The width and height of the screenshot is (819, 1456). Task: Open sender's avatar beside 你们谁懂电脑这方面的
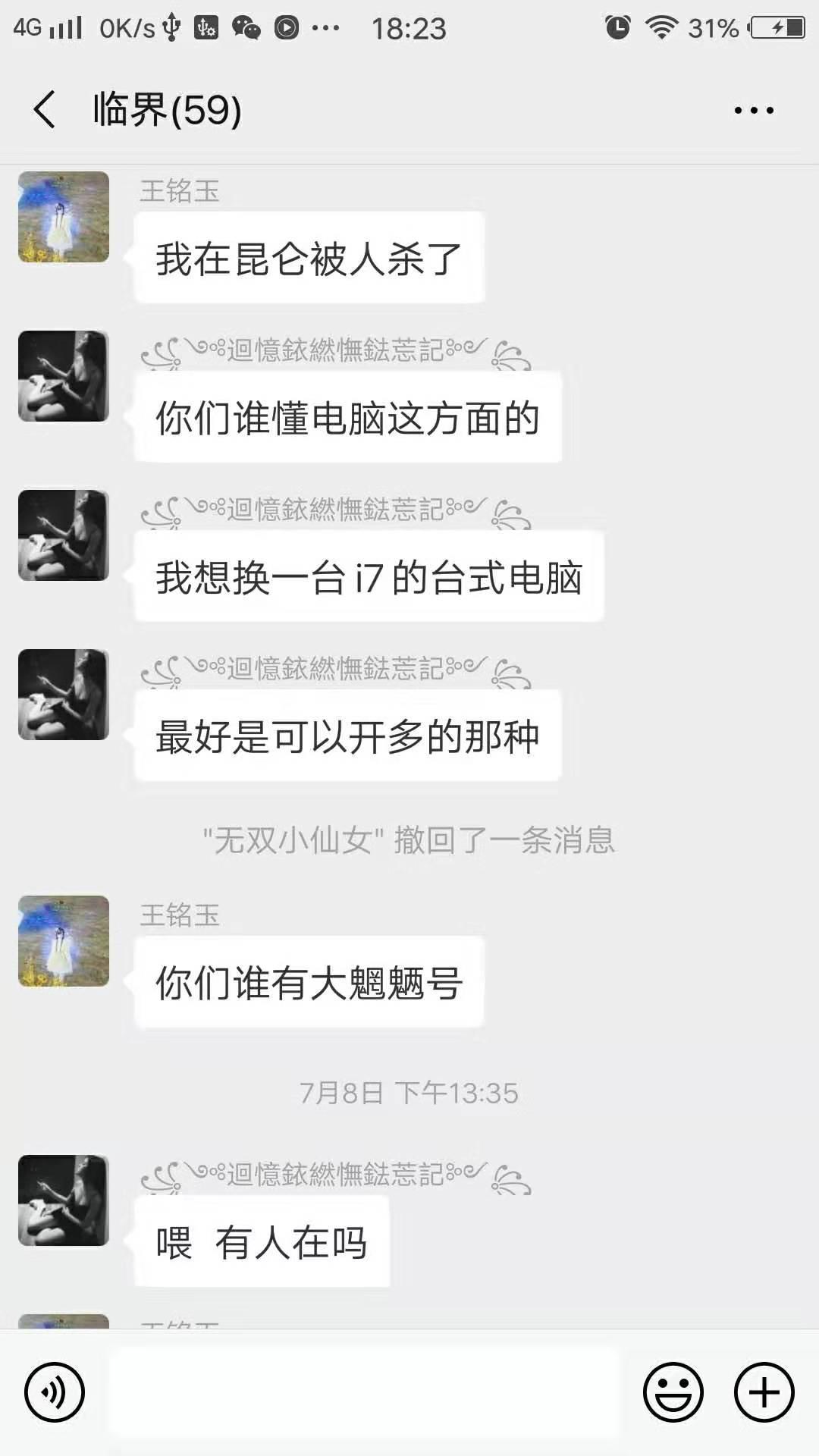point(64,376)
